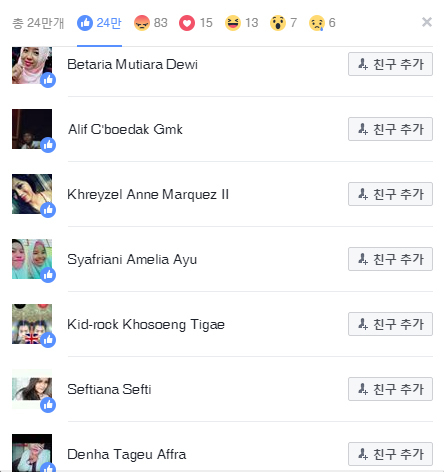Add Syafriani Amelia Ayu as friend
The width and height of the screenshot is (444, 472).
tap(390, 259)
